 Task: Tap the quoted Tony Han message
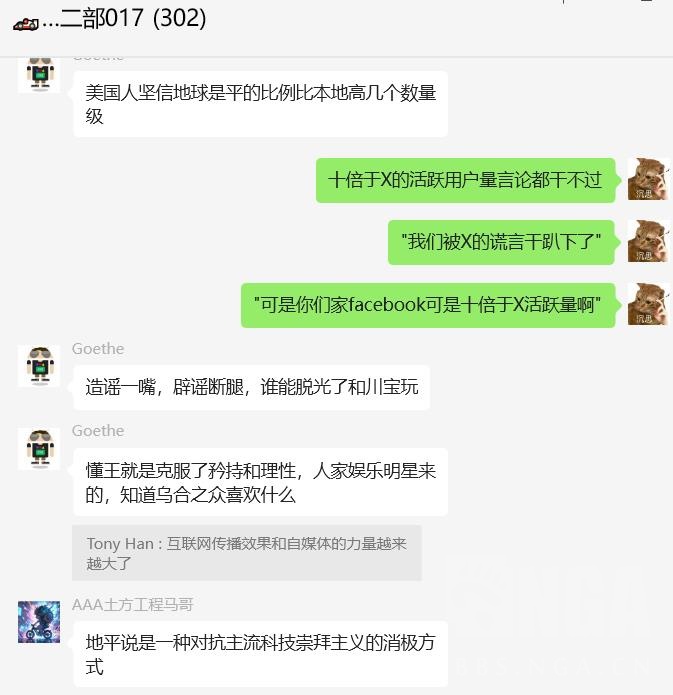246,553
